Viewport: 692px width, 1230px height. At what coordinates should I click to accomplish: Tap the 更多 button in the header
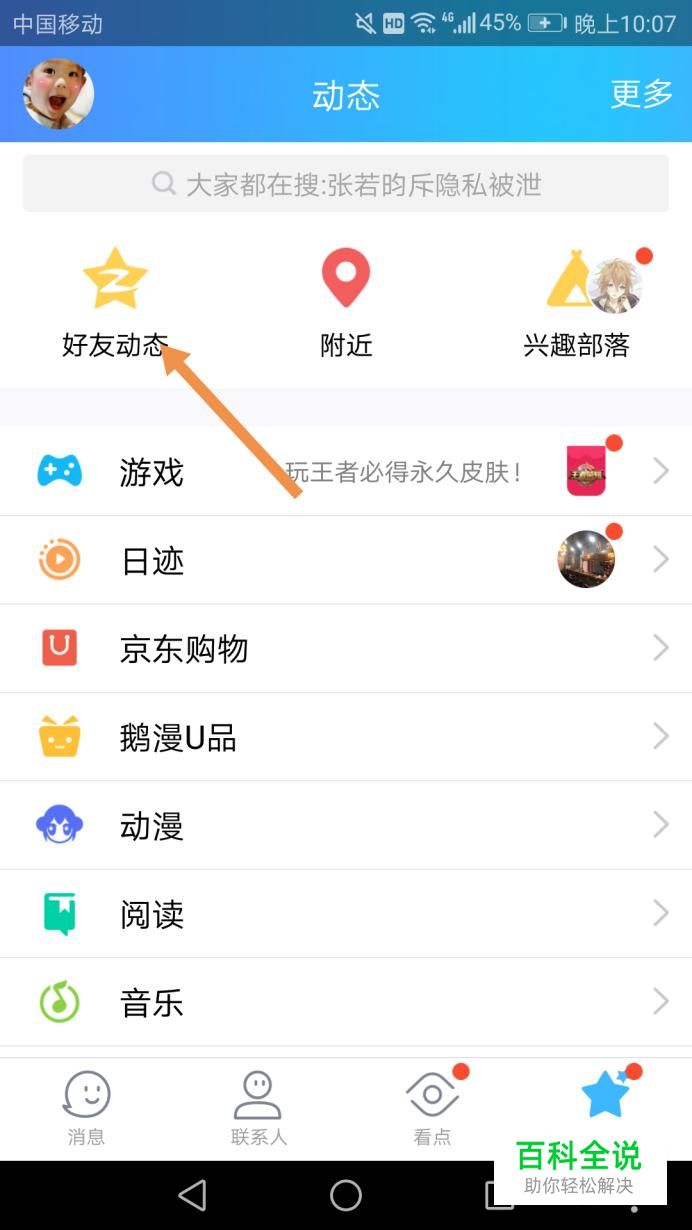coord(641,94)
